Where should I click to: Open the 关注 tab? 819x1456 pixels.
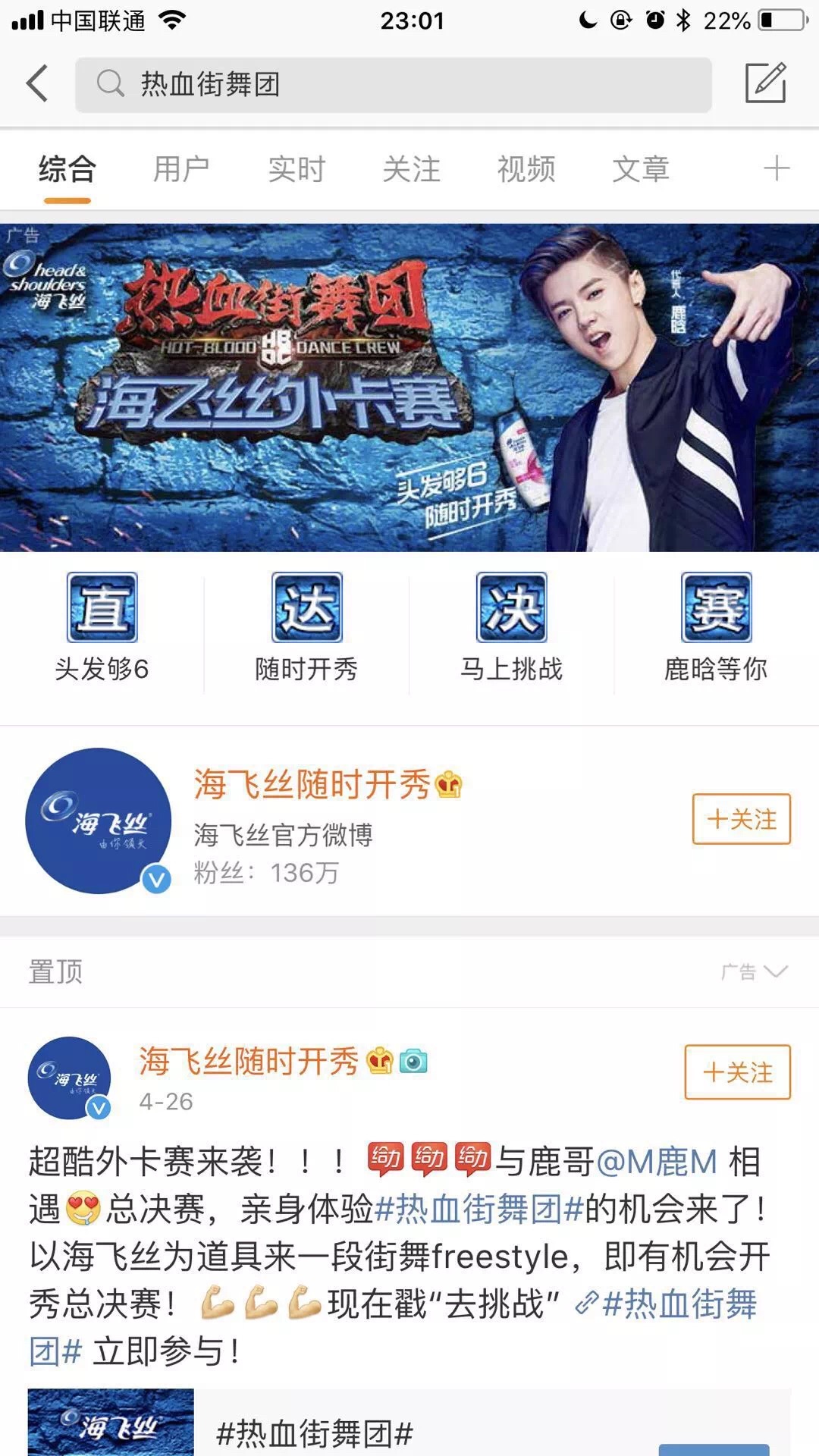coord(411,169)
